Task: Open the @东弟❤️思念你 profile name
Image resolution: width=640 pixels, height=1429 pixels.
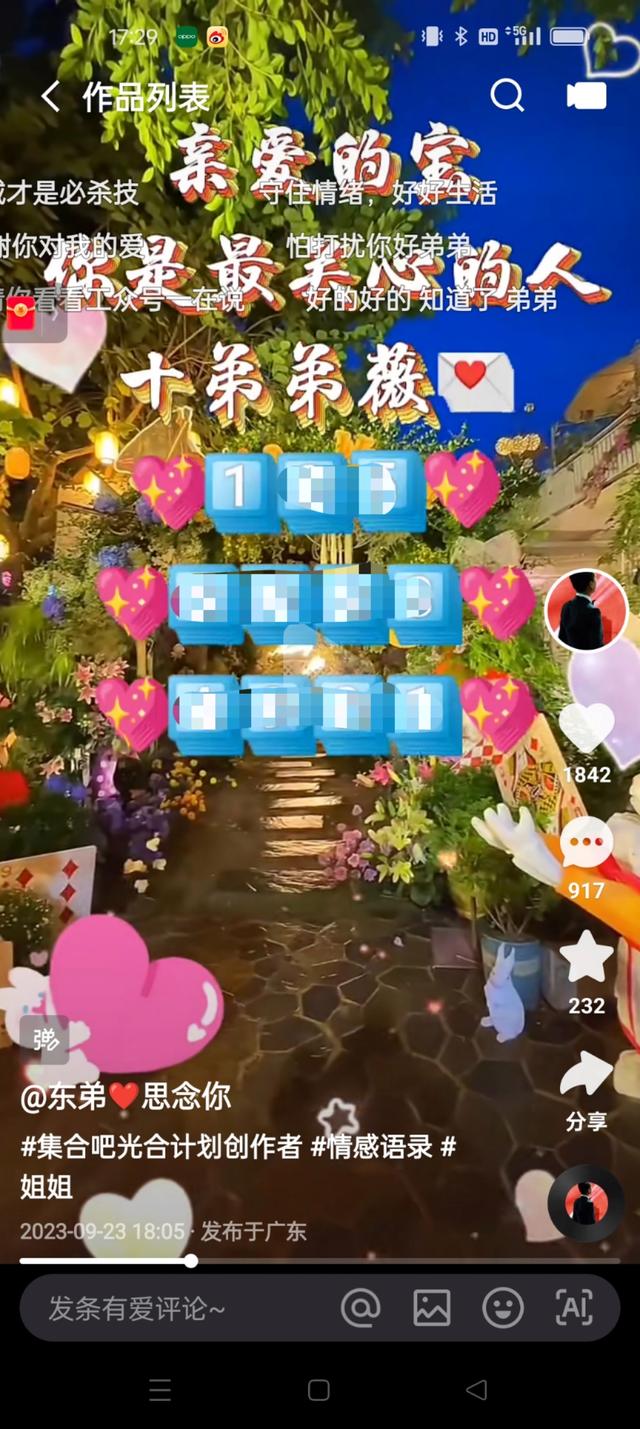Action: coord(125,1096)
